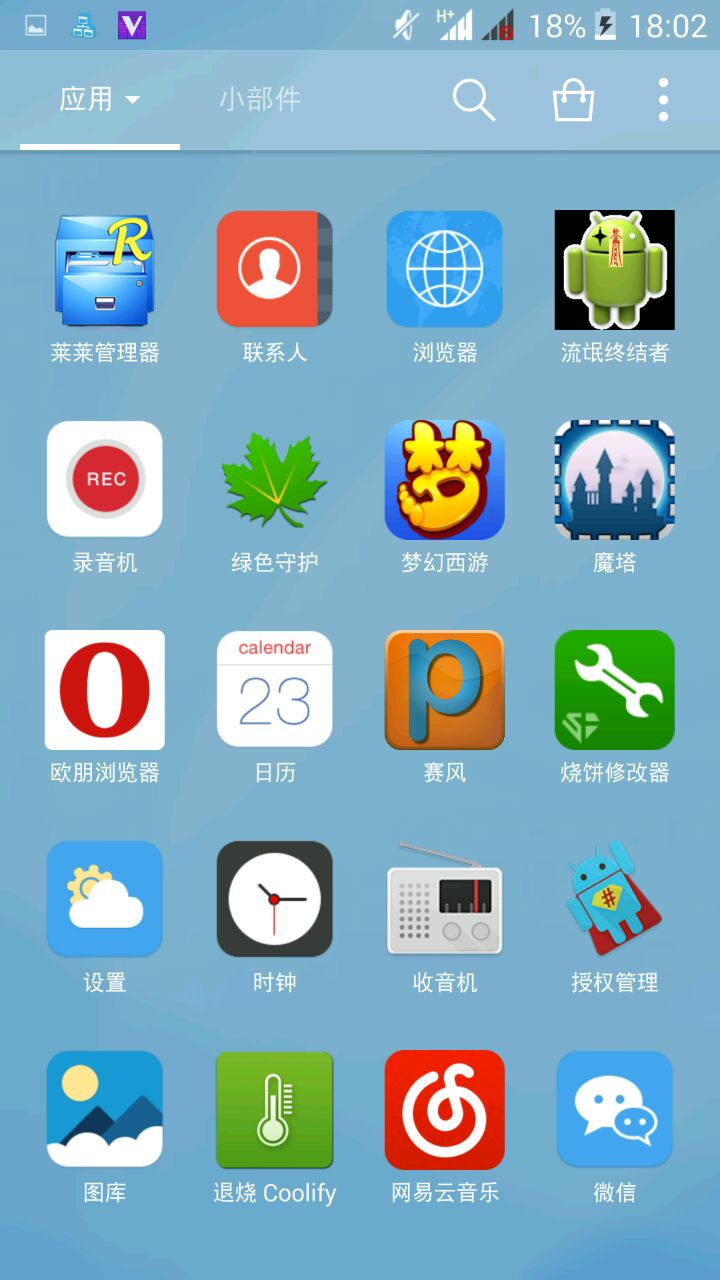The height and width of the screenshot is (1280, 720).
Task: Open 流氓终结者 app
Action: point(615,270)
